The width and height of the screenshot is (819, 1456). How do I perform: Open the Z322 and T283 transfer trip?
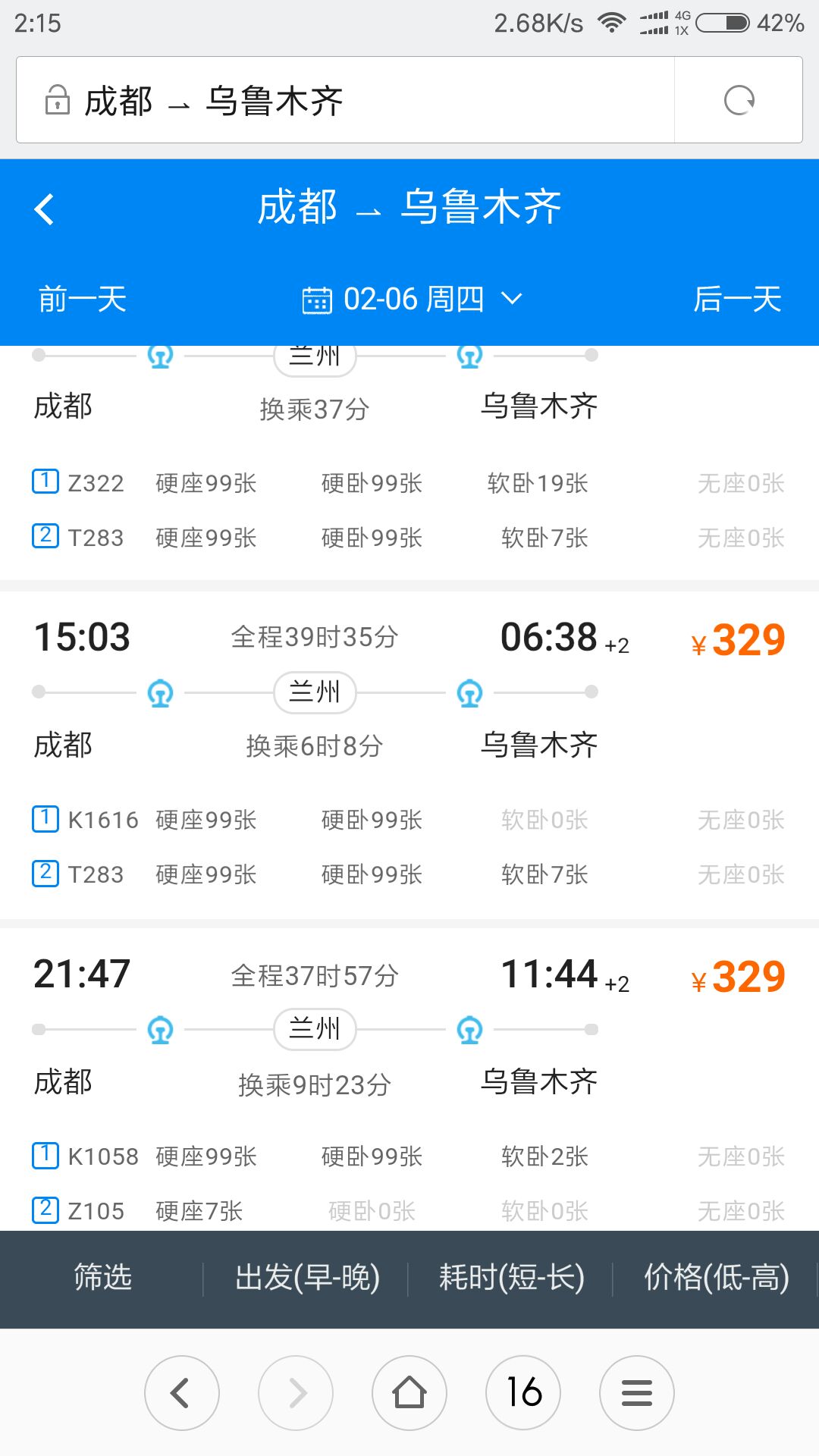(x=409, y=463)
